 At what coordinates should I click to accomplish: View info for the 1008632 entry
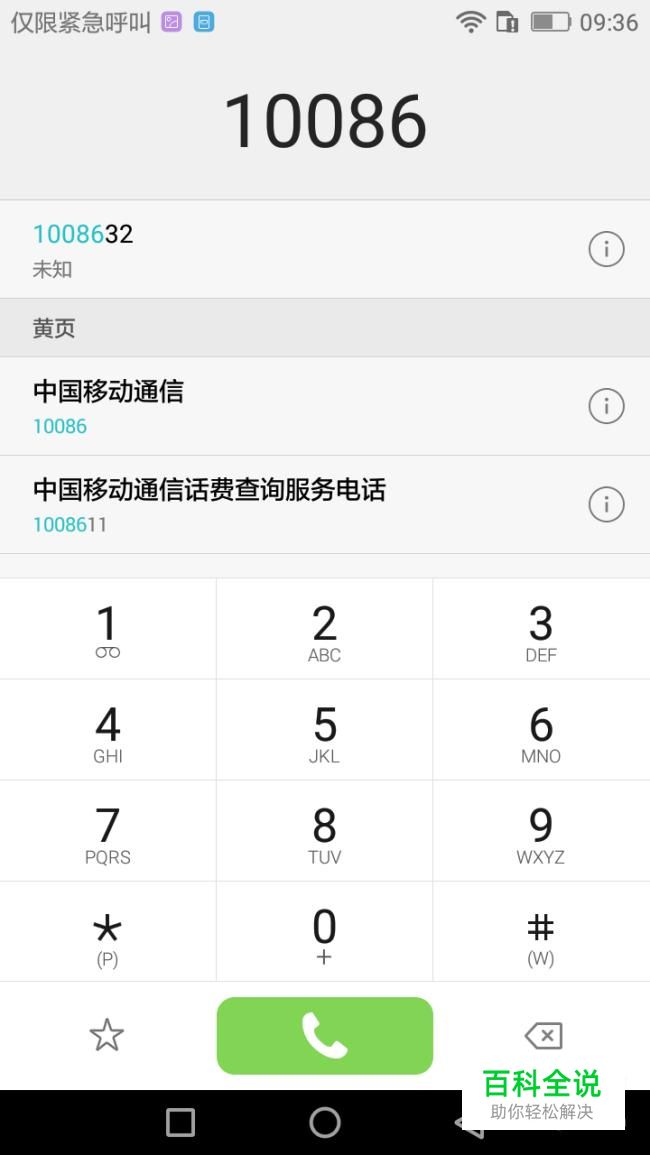pos(606,249)
